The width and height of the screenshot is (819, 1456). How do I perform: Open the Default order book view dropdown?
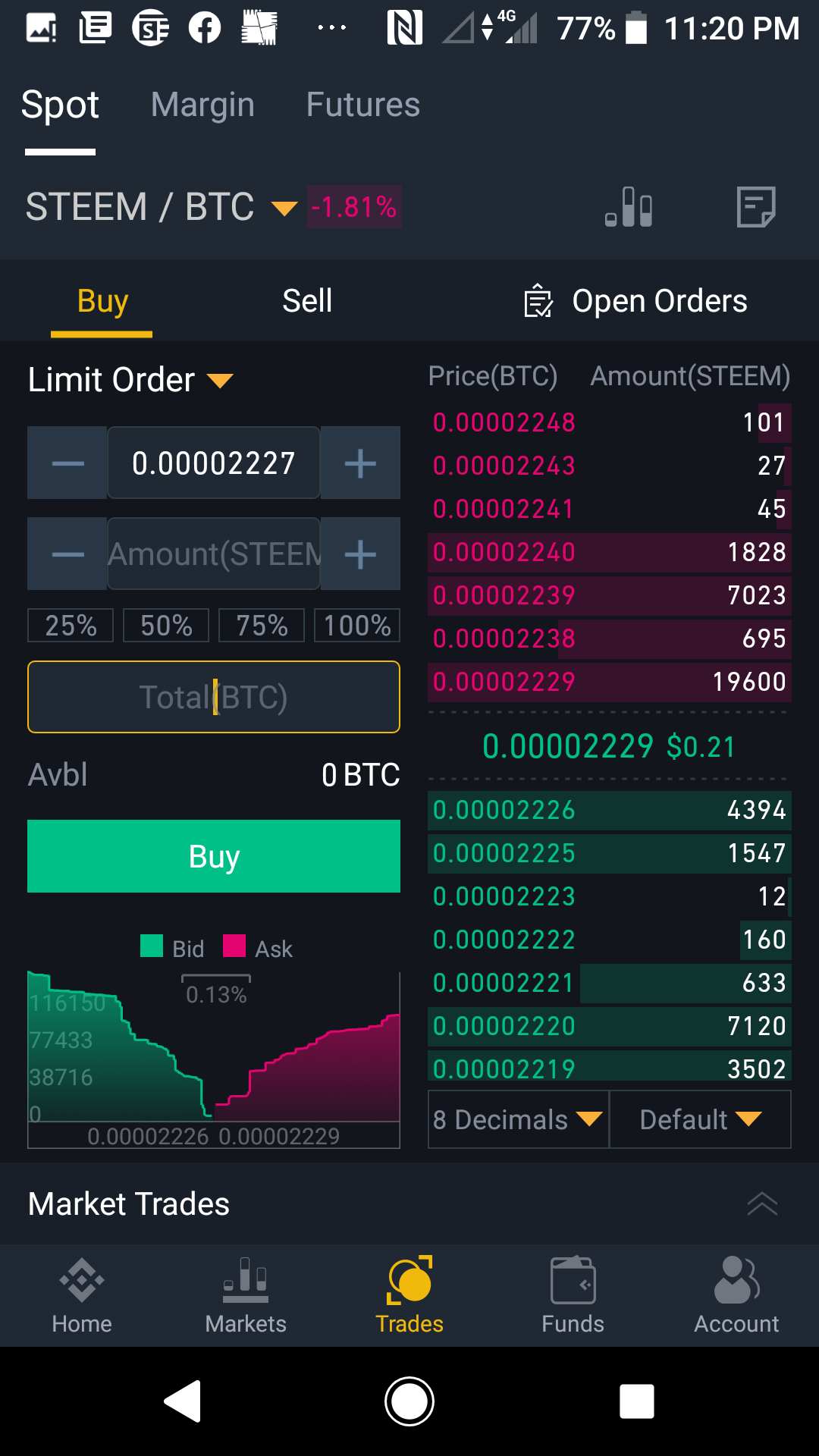pyautogui.click(x=700, y=1119)
